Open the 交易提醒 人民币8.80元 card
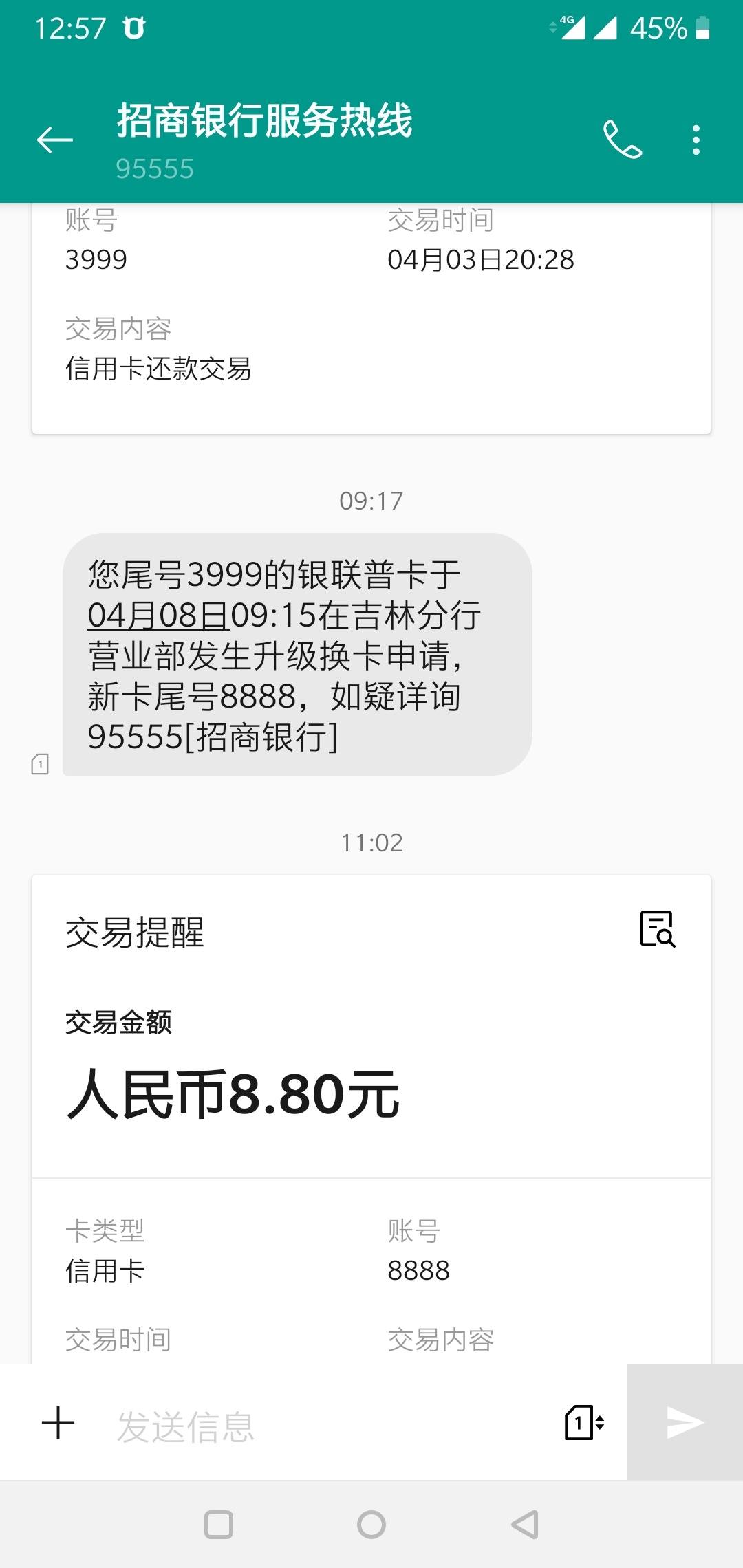This screenshot has width=743, height=1568. tap(371, 1093)
